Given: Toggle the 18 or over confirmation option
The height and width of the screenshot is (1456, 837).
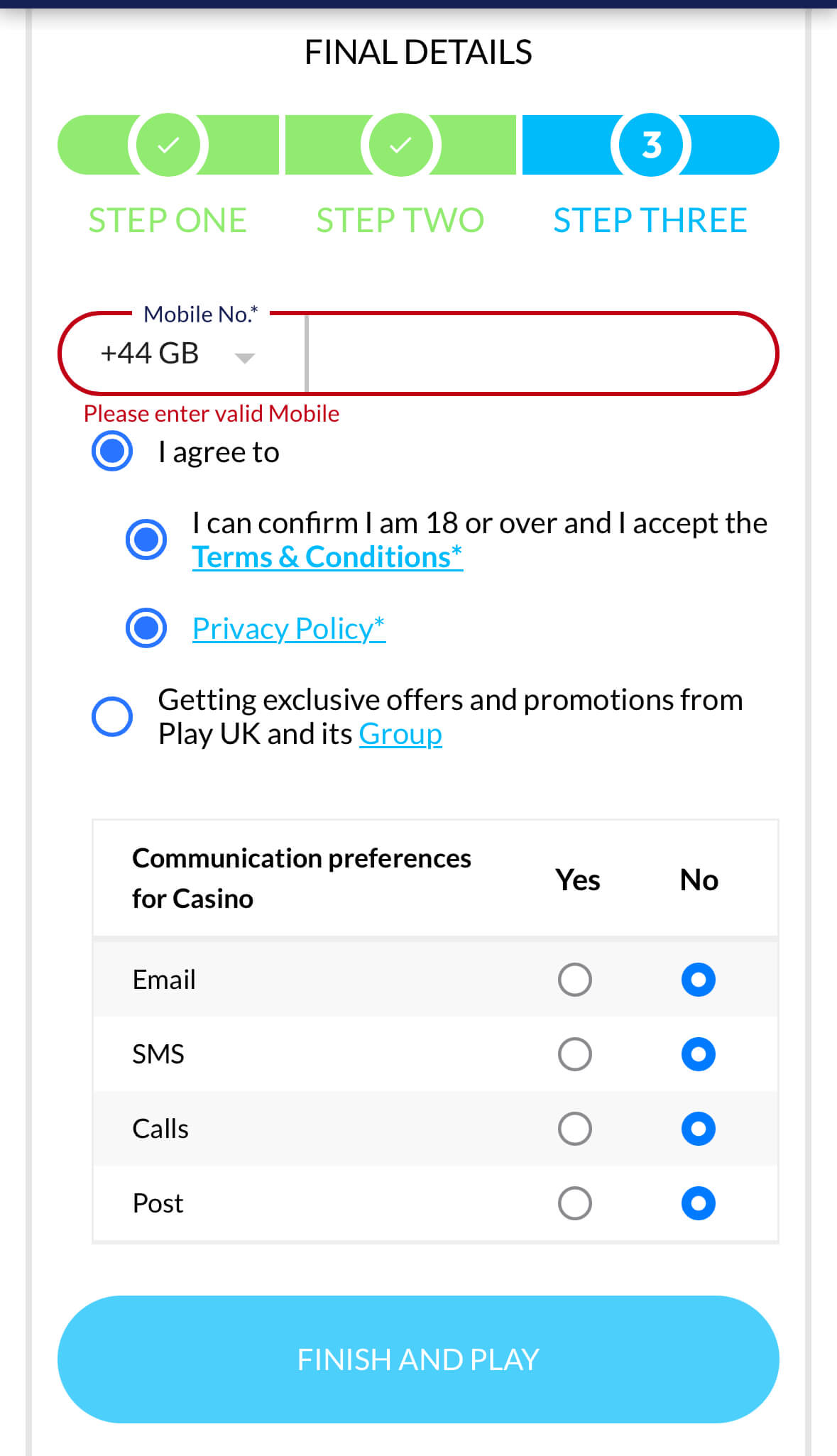Looking at the screenshot, I should (146, 540).
